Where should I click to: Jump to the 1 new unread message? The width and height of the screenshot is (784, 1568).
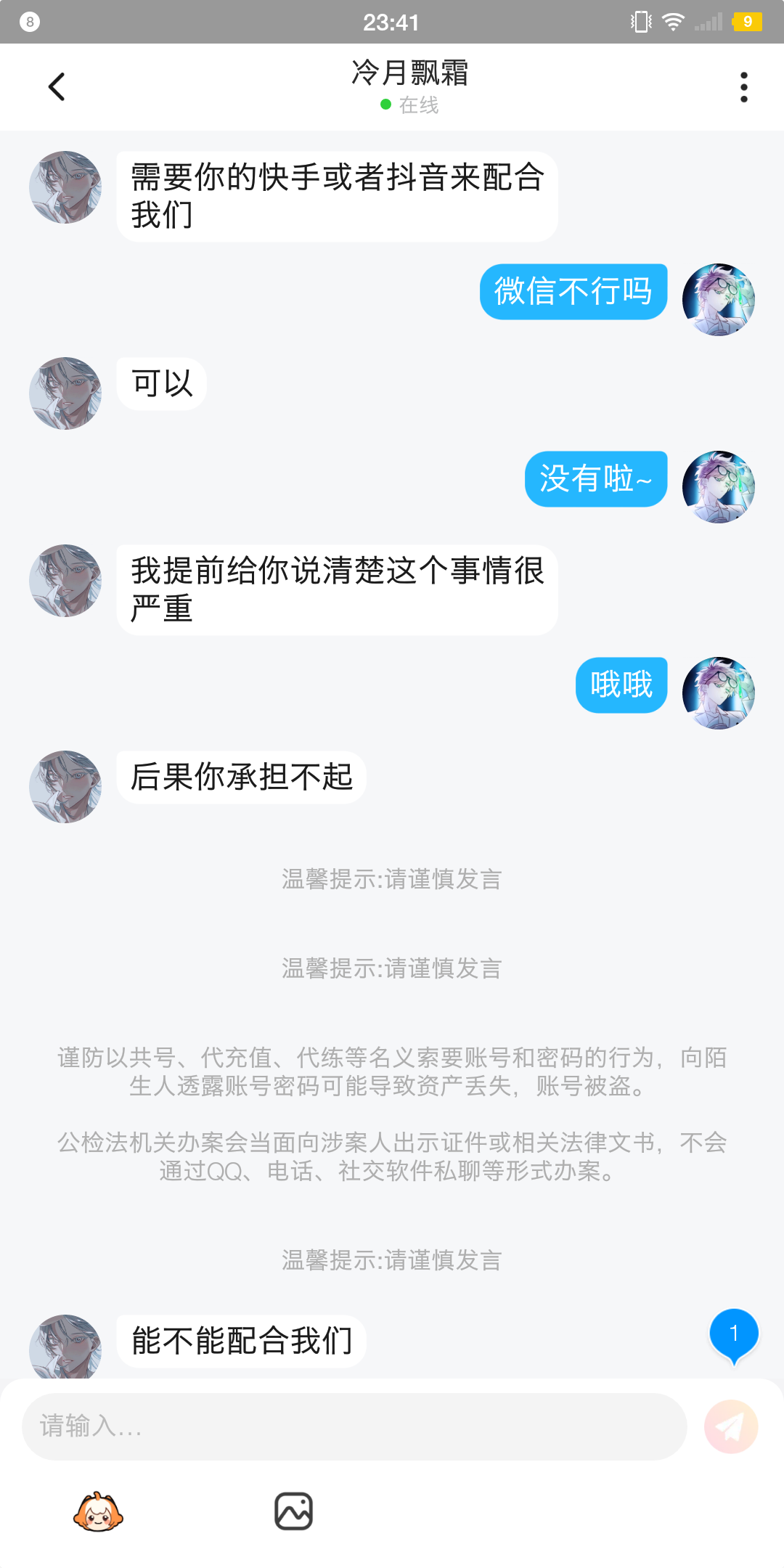733,1334
